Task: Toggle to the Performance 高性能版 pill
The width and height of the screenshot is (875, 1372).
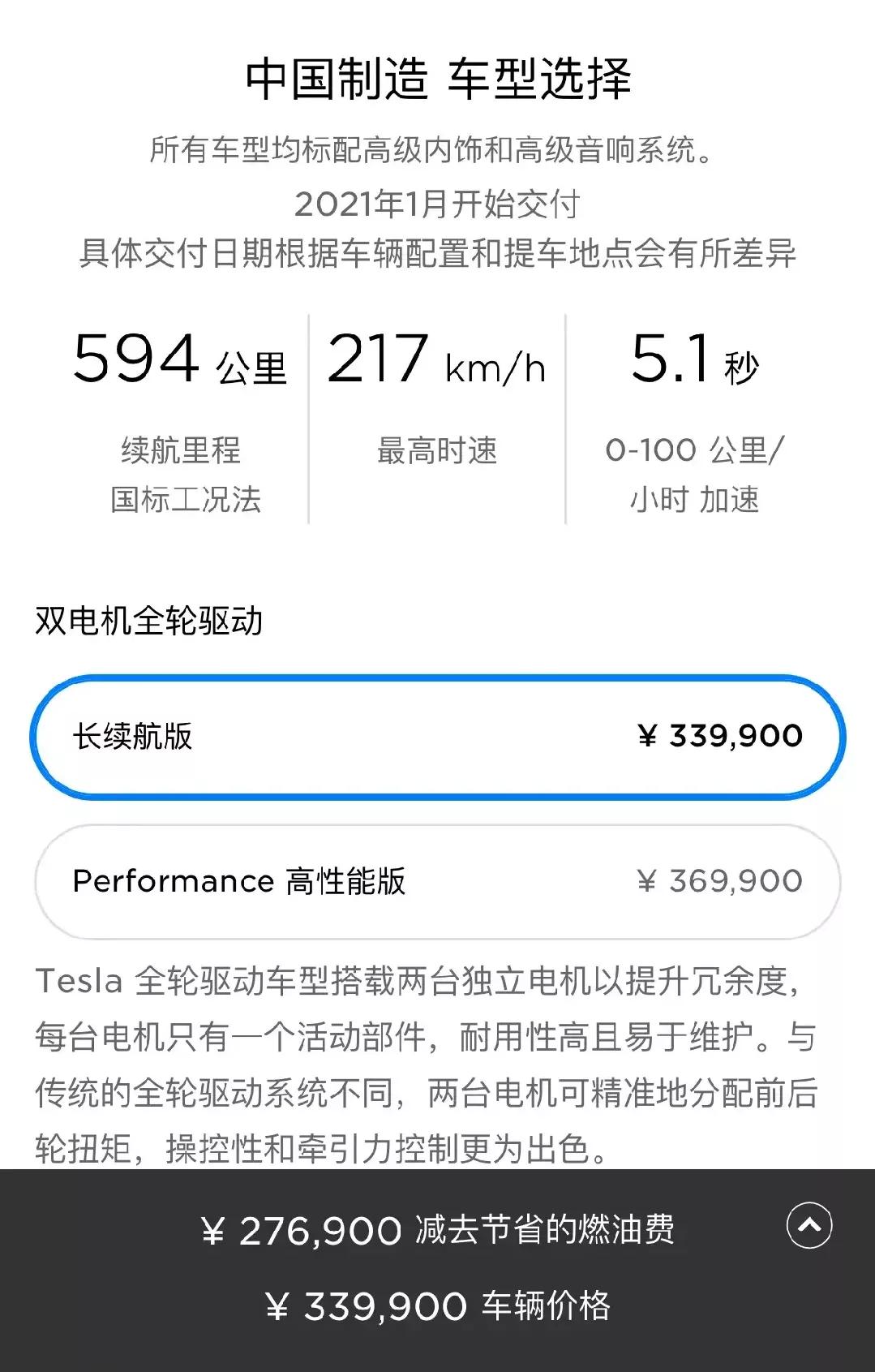Action: pyautogui.click(x=438, y=881)
